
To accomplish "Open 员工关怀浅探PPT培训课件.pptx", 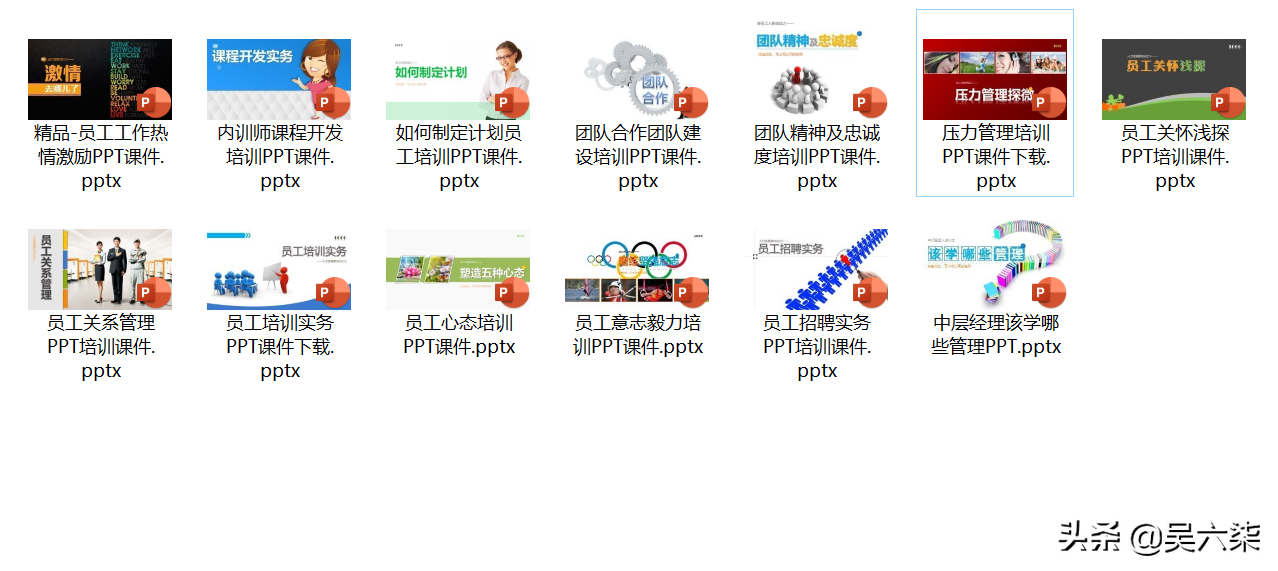I will pyautogui.click(x=1174, y=80).
